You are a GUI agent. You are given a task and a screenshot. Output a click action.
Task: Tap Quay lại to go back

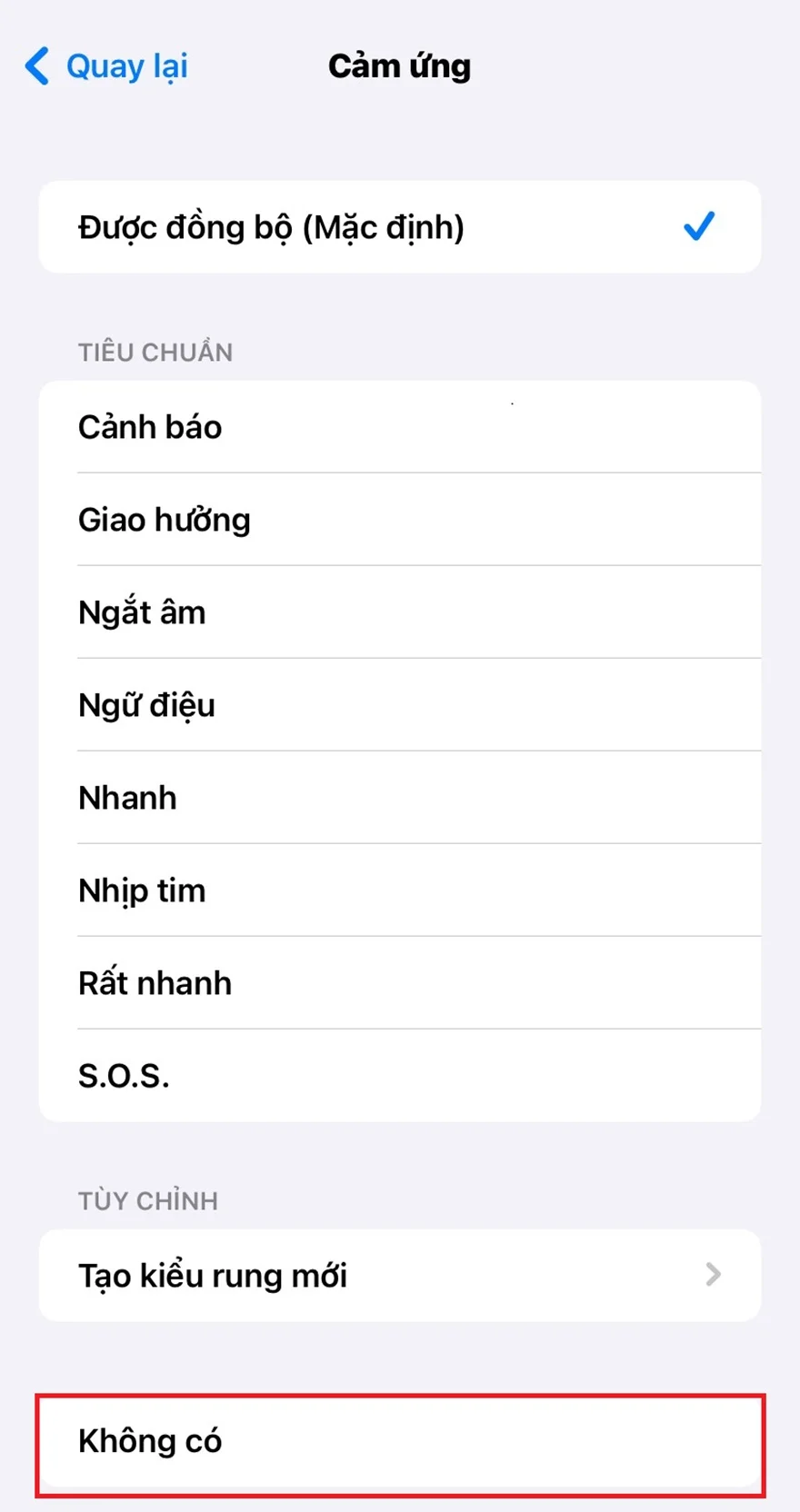click(x=125, y=66)
